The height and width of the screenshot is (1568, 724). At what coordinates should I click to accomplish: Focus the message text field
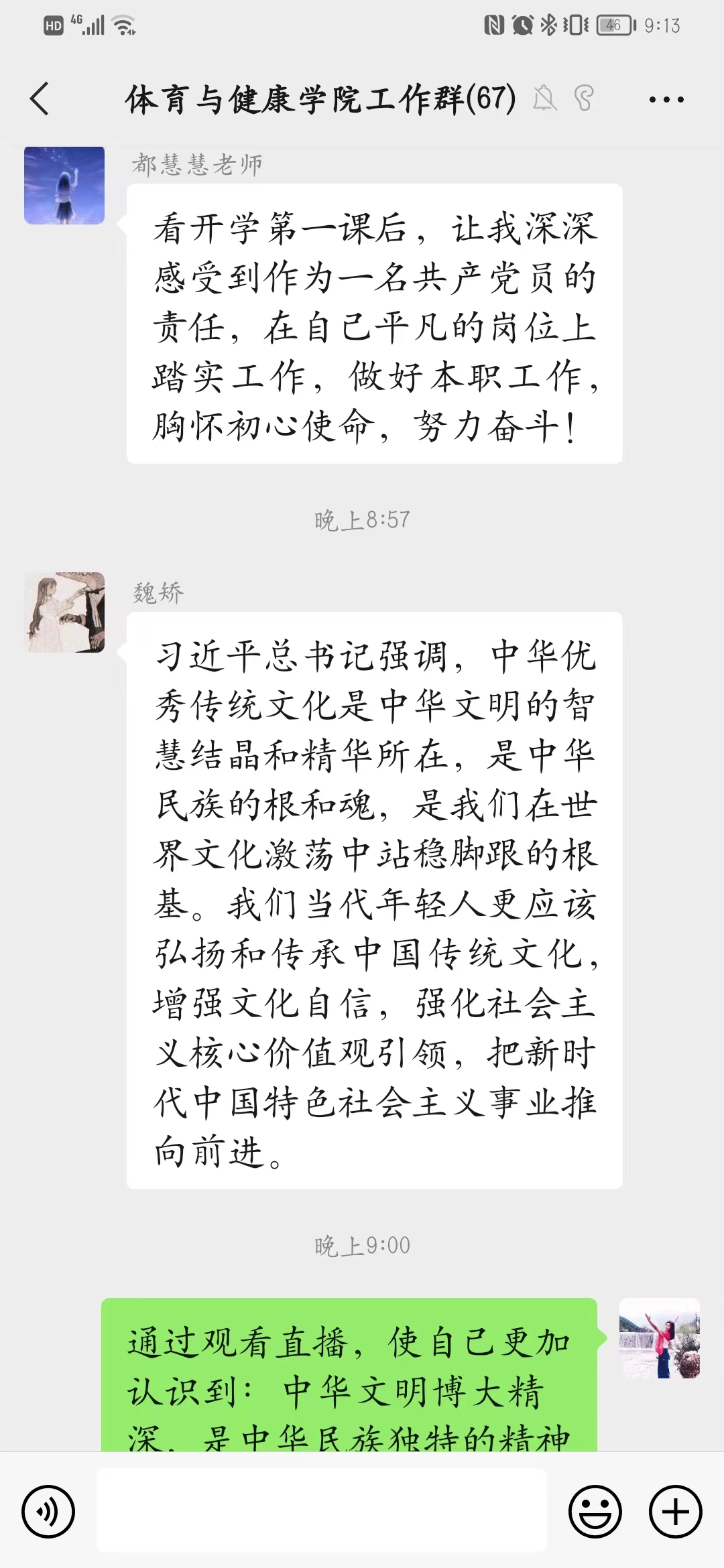322,1510
